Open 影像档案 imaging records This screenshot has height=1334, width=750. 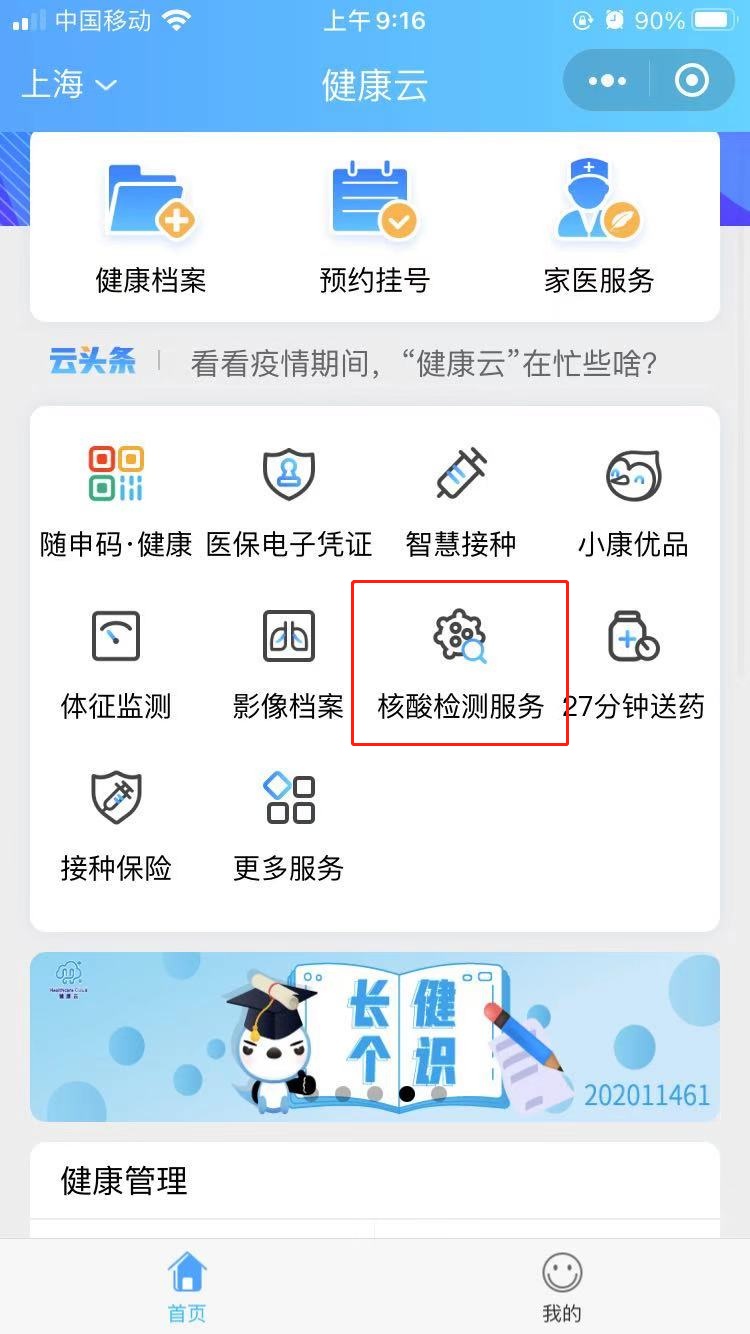click(x=288, y=664)
